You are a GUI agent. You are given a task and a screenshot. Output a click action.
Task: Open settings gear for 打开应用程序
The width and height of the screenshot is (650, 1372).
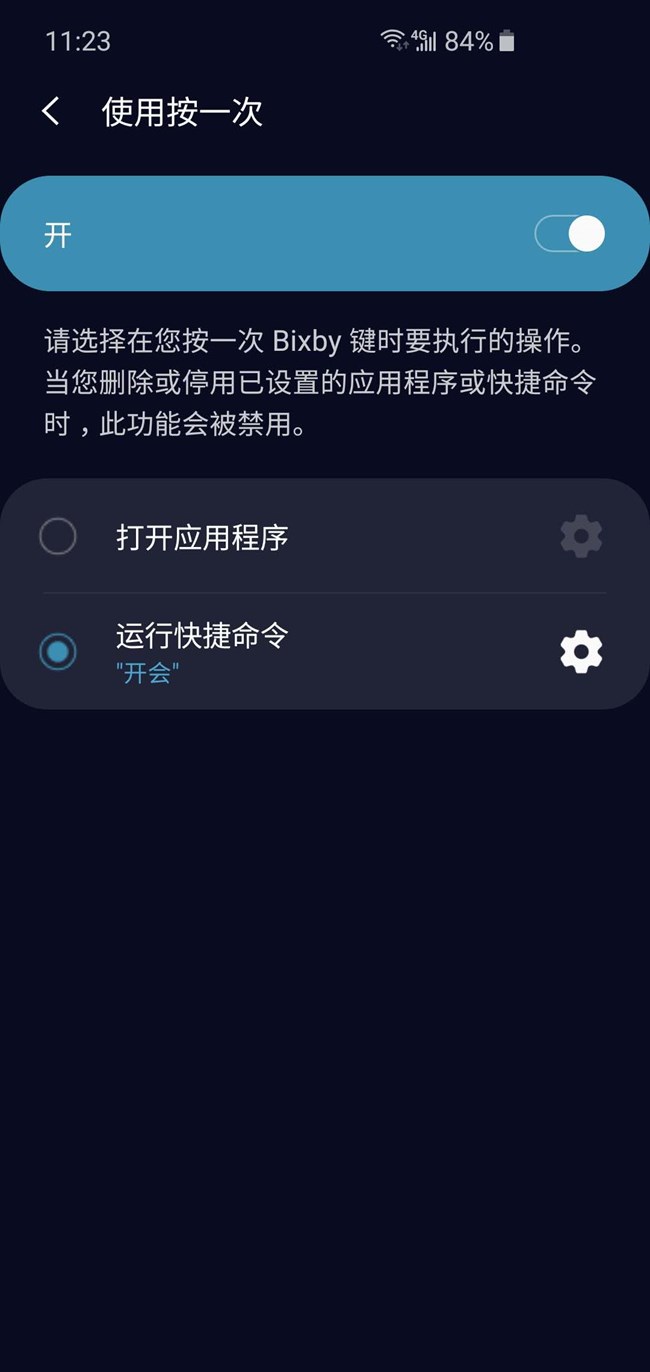(581, 537)
